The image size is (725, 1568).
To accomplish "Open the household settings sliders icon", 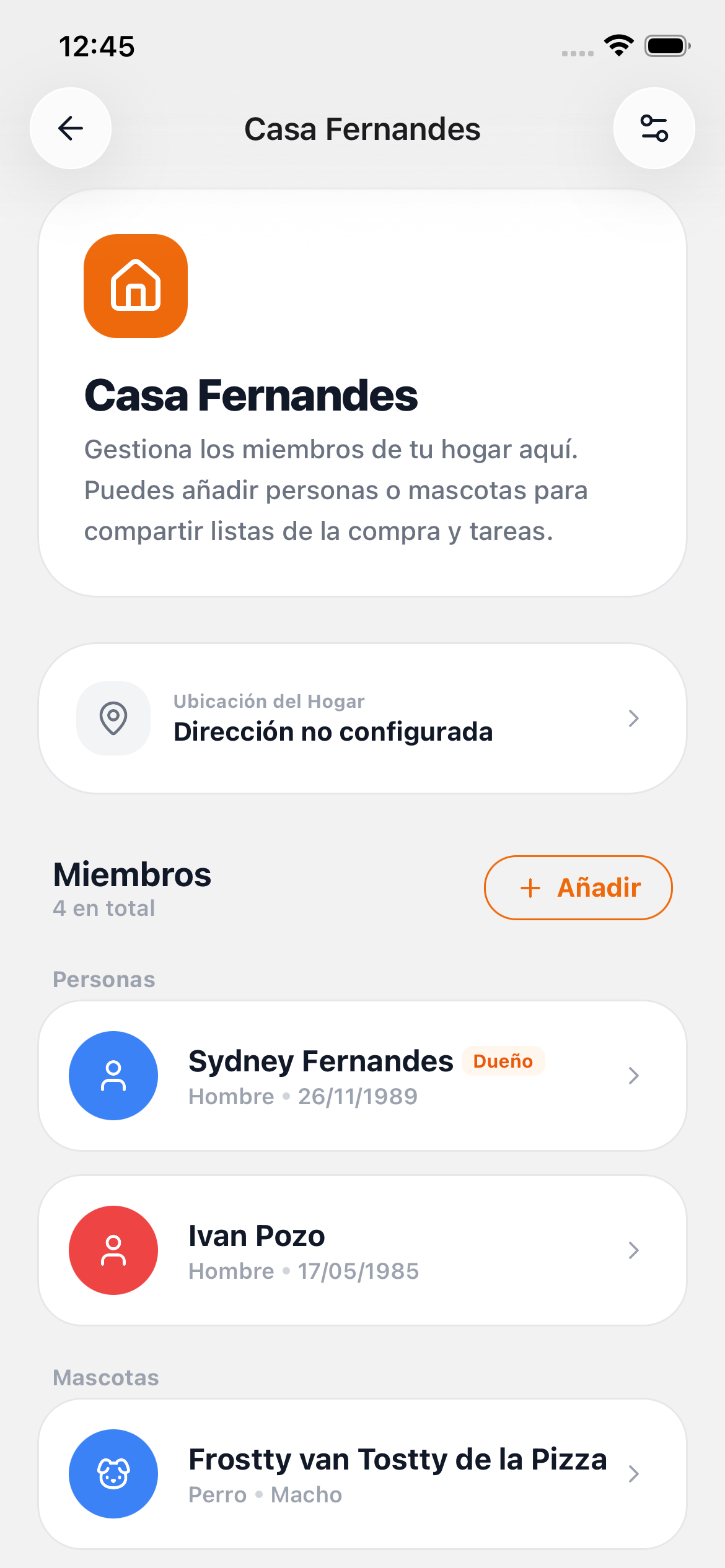I will click(654, 128).
